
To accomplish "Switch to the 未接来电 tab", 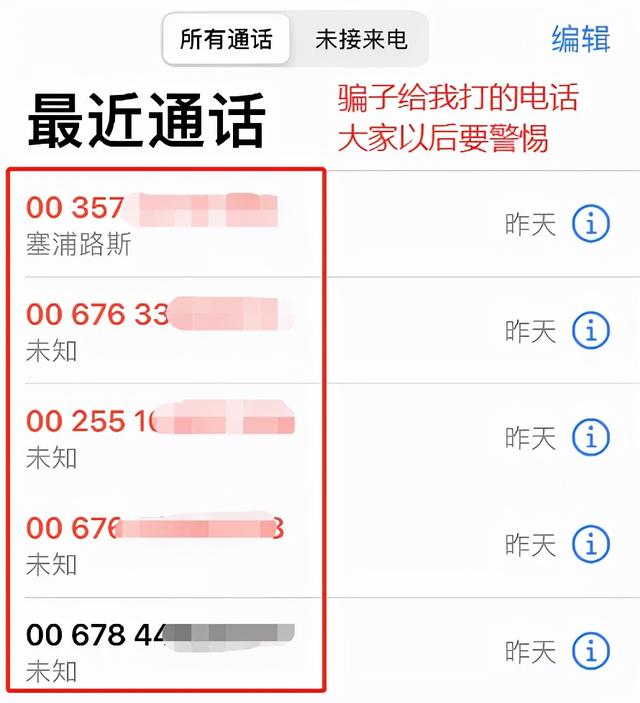I will click(361, 40).
